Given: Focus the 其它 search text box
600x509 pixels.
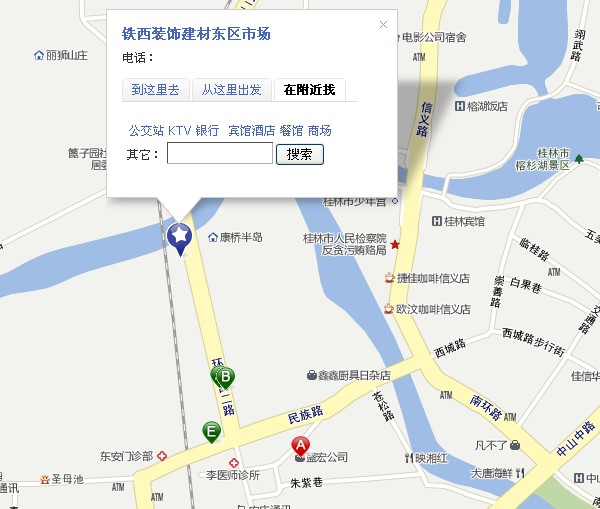Looking at the screenshot, I should click(x=219, y=154).
